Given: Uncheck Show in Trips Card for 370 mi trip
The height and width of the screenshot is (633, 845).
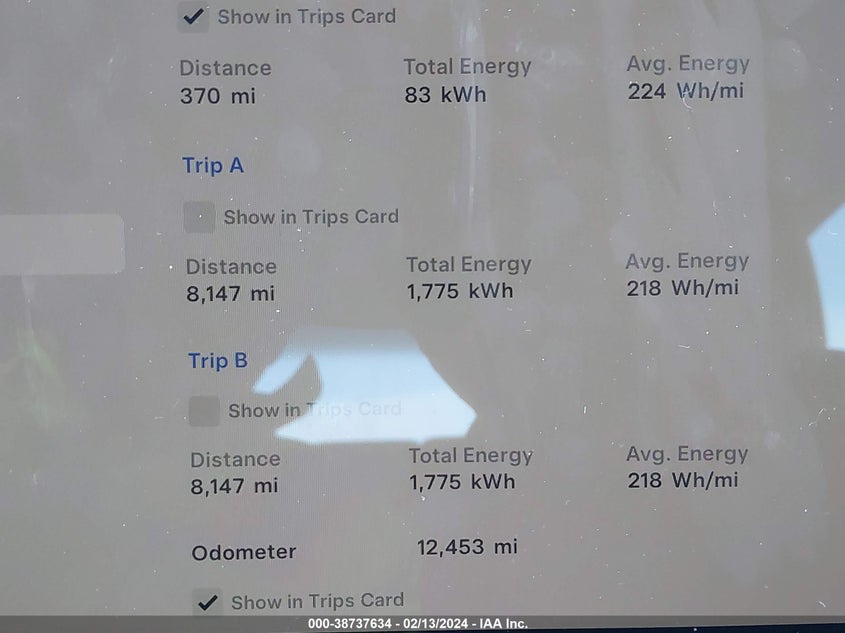Looking at the screenshot, I should (x=193, y=16).
